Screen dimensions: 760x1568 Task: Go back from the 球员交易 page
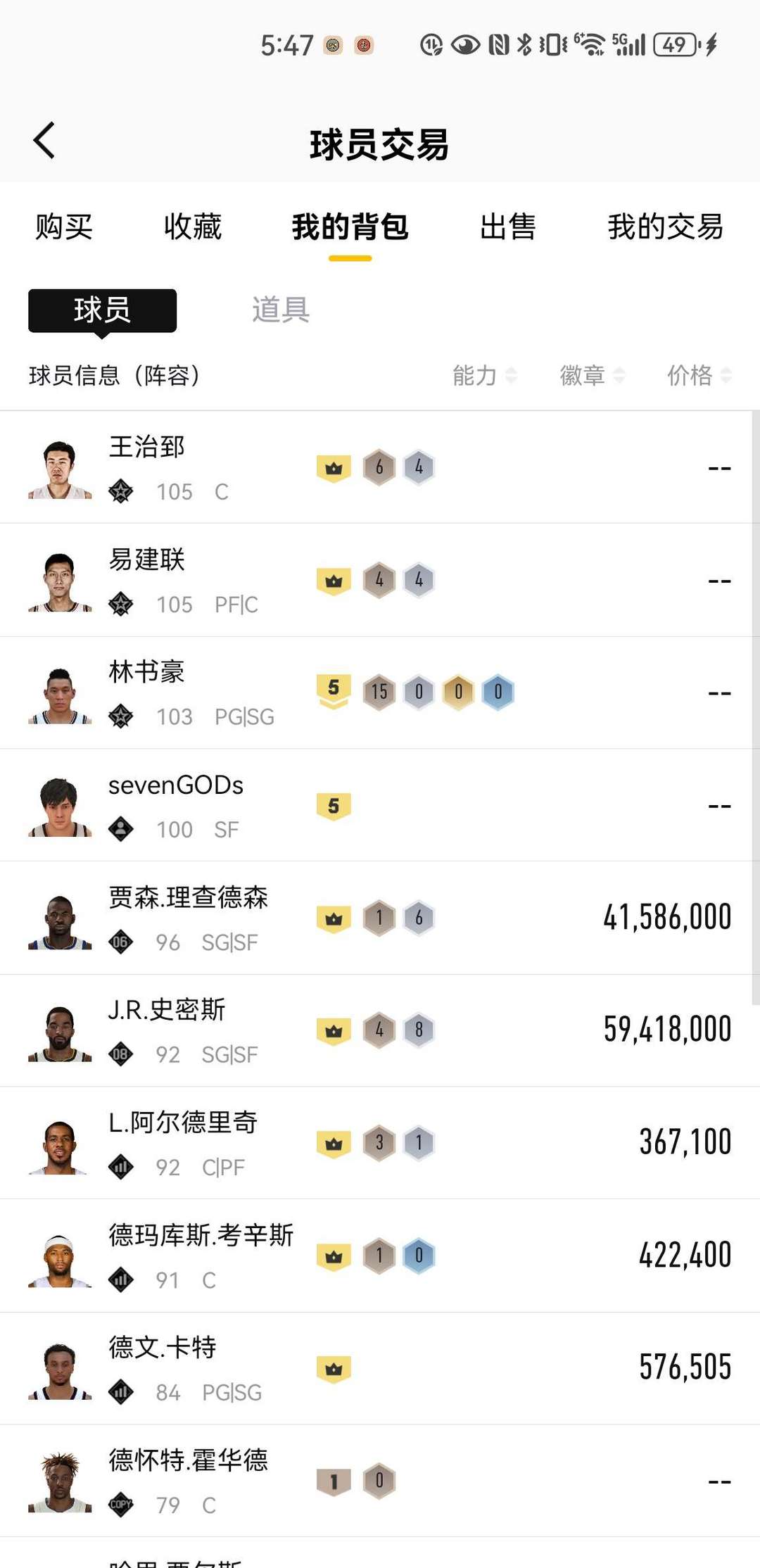coord(44,141)
